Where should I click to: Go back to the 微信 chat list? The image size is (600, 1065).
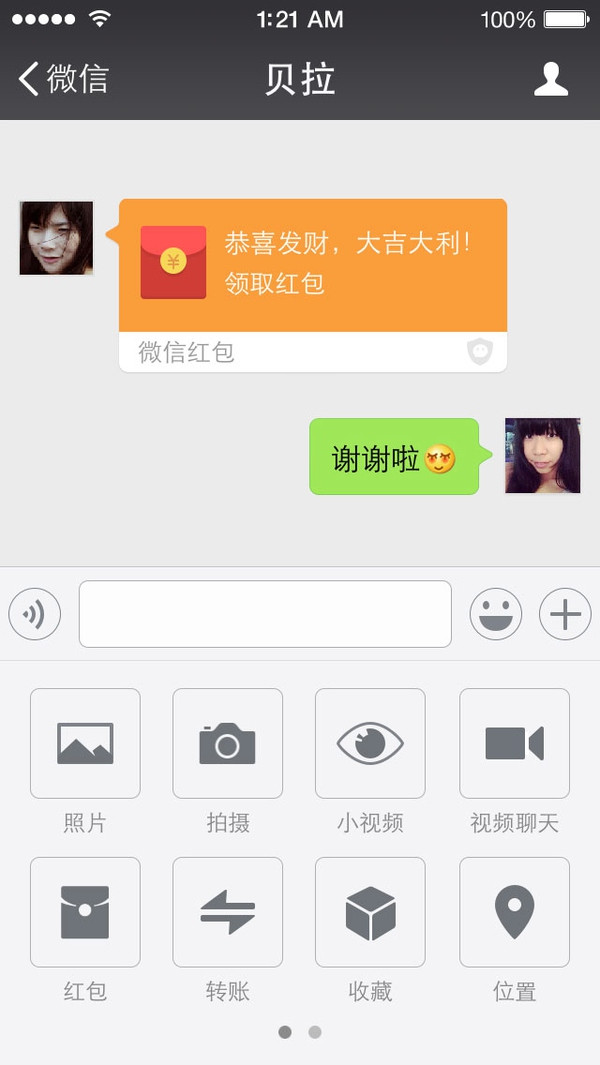[x=63, y=79]
